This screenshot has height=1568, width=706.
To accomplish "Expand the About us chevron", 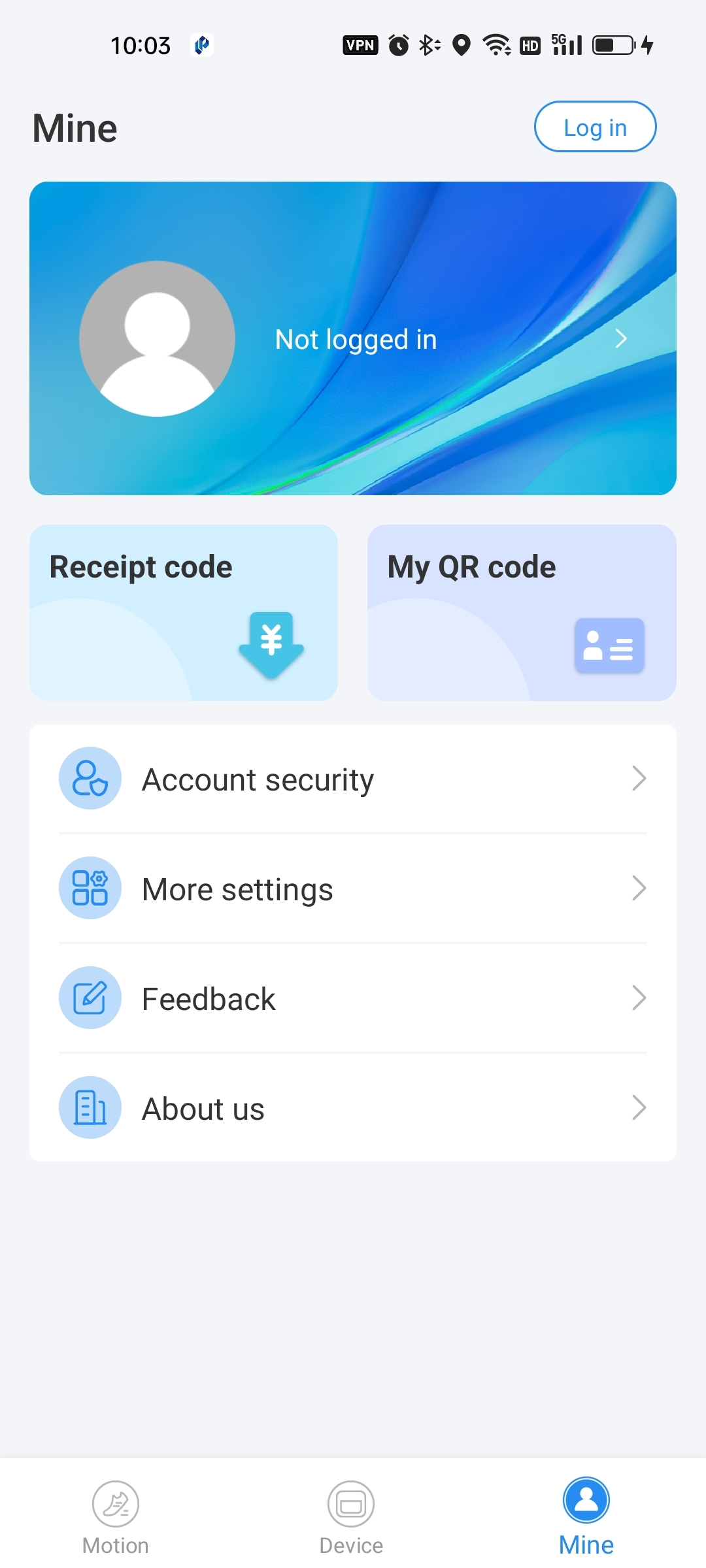I will (x=640, y=1107).
